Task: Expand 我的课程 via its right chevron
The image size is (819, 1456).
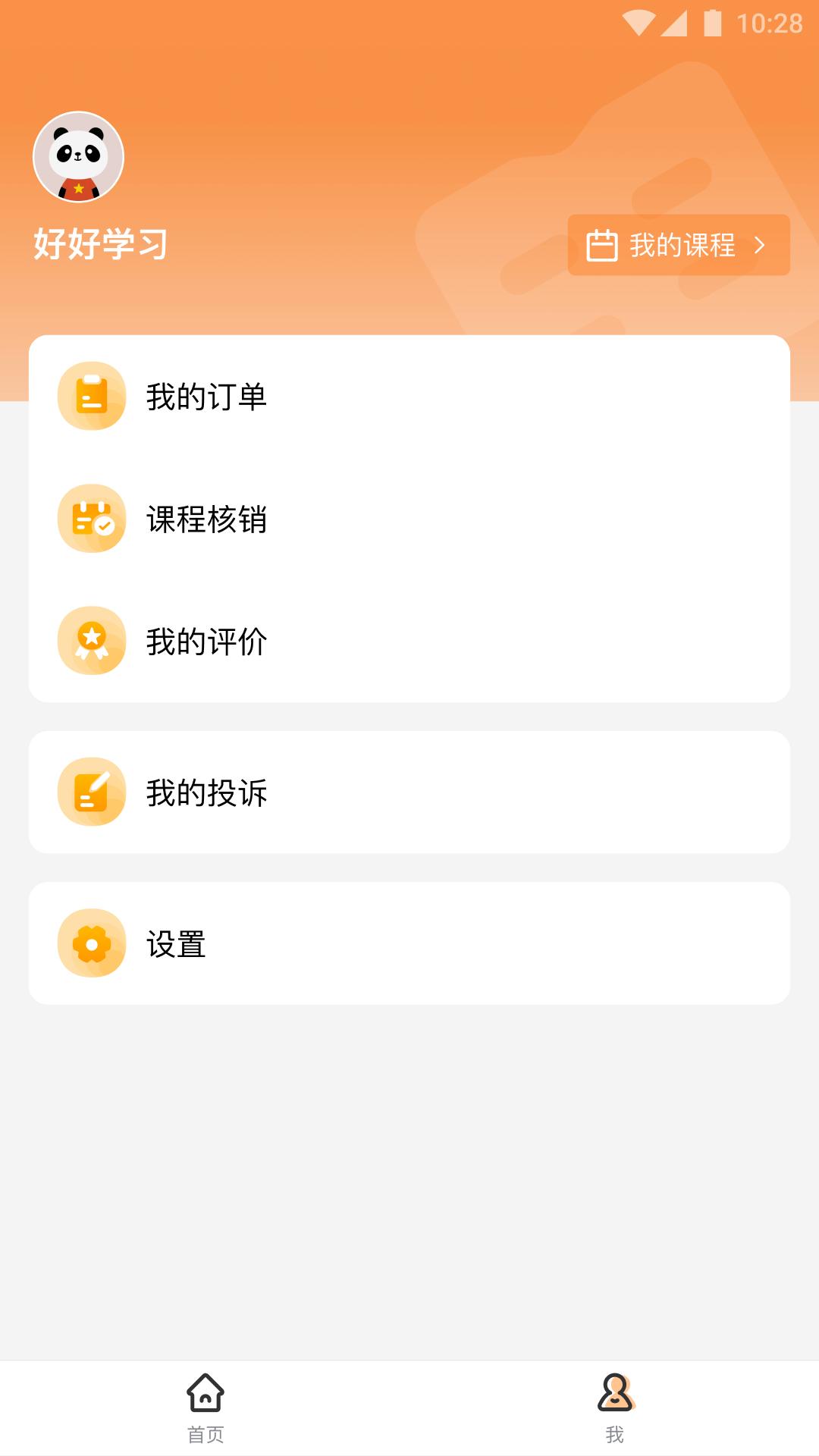Action: [x=759, y=244]
